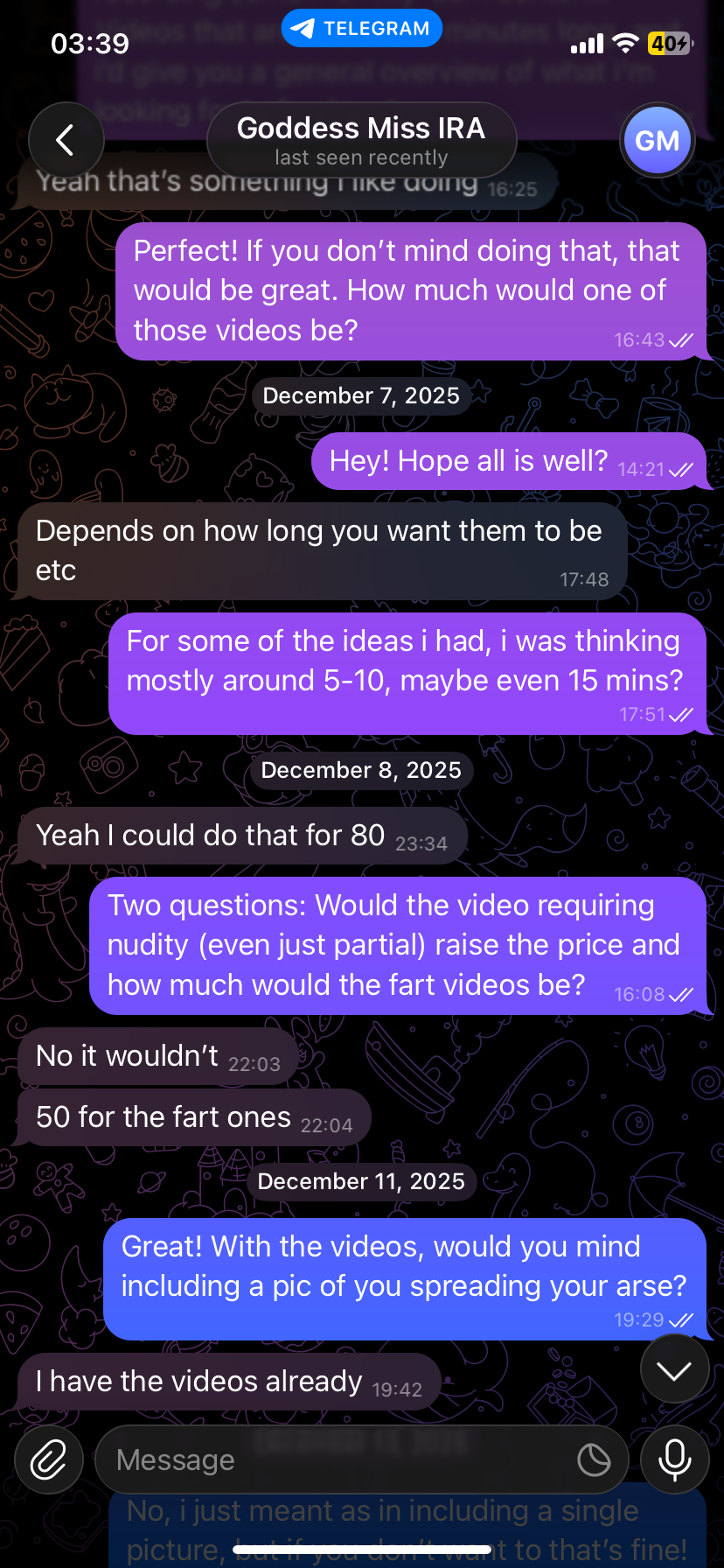Jump to the latest messages arrow
The image size is (724, 1568).
pyautogui.click(x=674, y=1370)
